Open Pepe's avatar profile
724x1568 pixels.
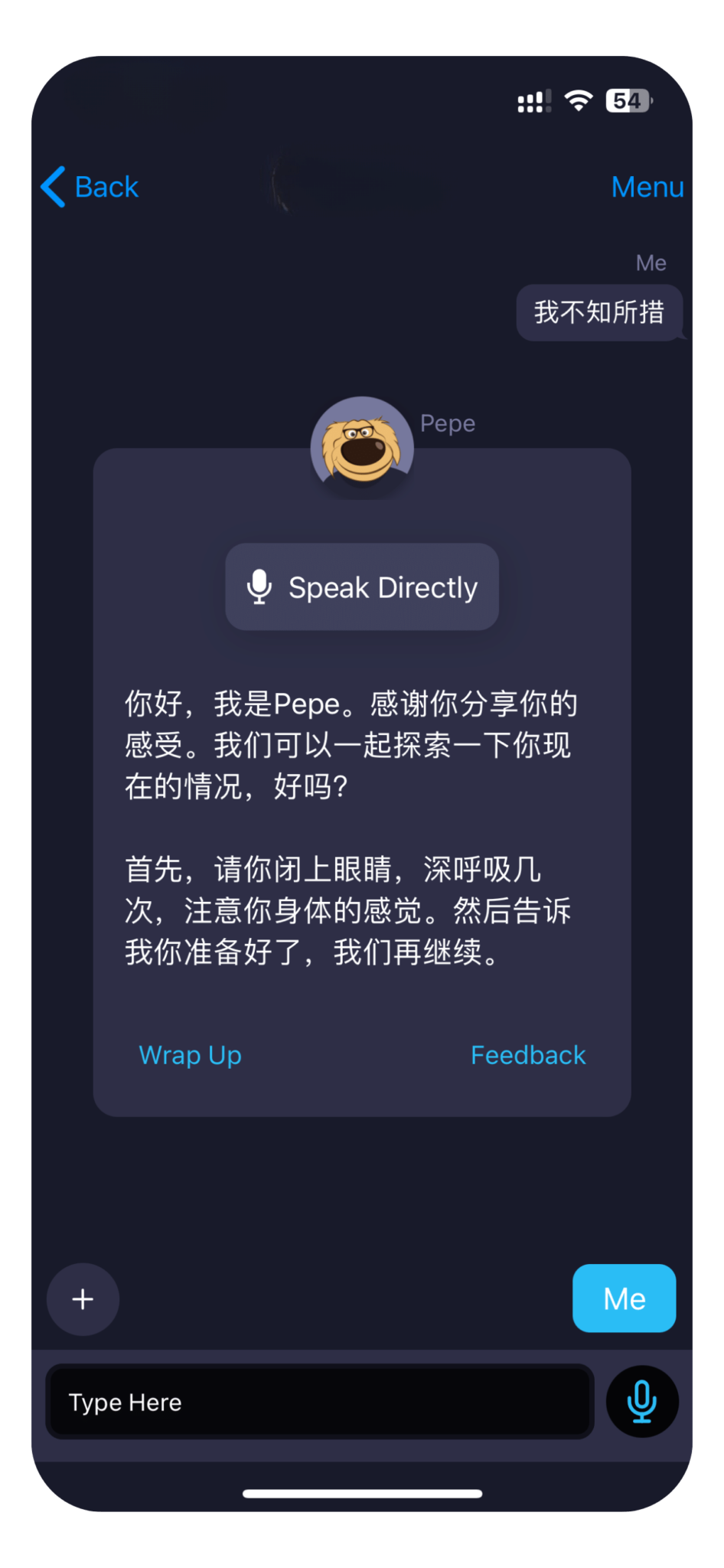point(362,446)
